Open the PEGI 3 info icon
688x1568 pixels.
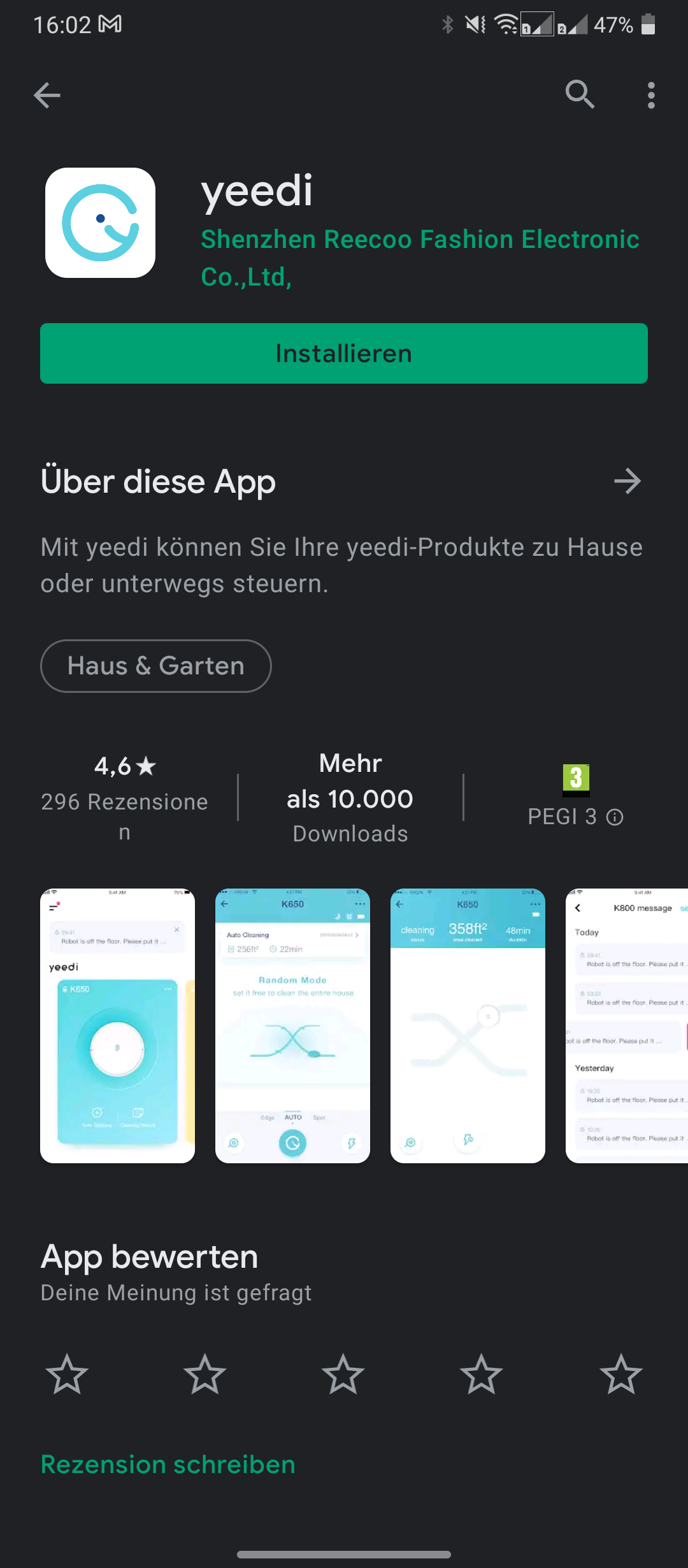click(x=615, y=817)
